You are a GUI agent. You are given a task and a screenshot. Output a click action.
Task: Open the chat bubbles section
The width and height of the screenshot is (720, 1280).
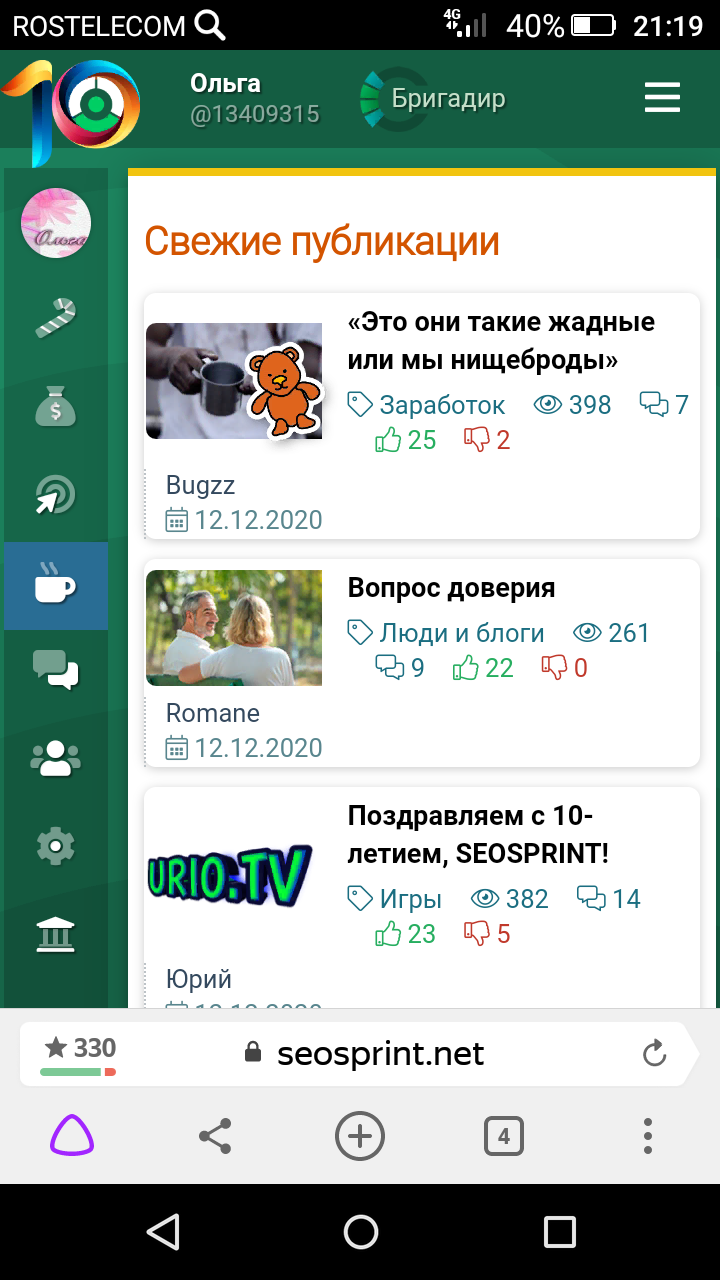[x=56, y=669]
